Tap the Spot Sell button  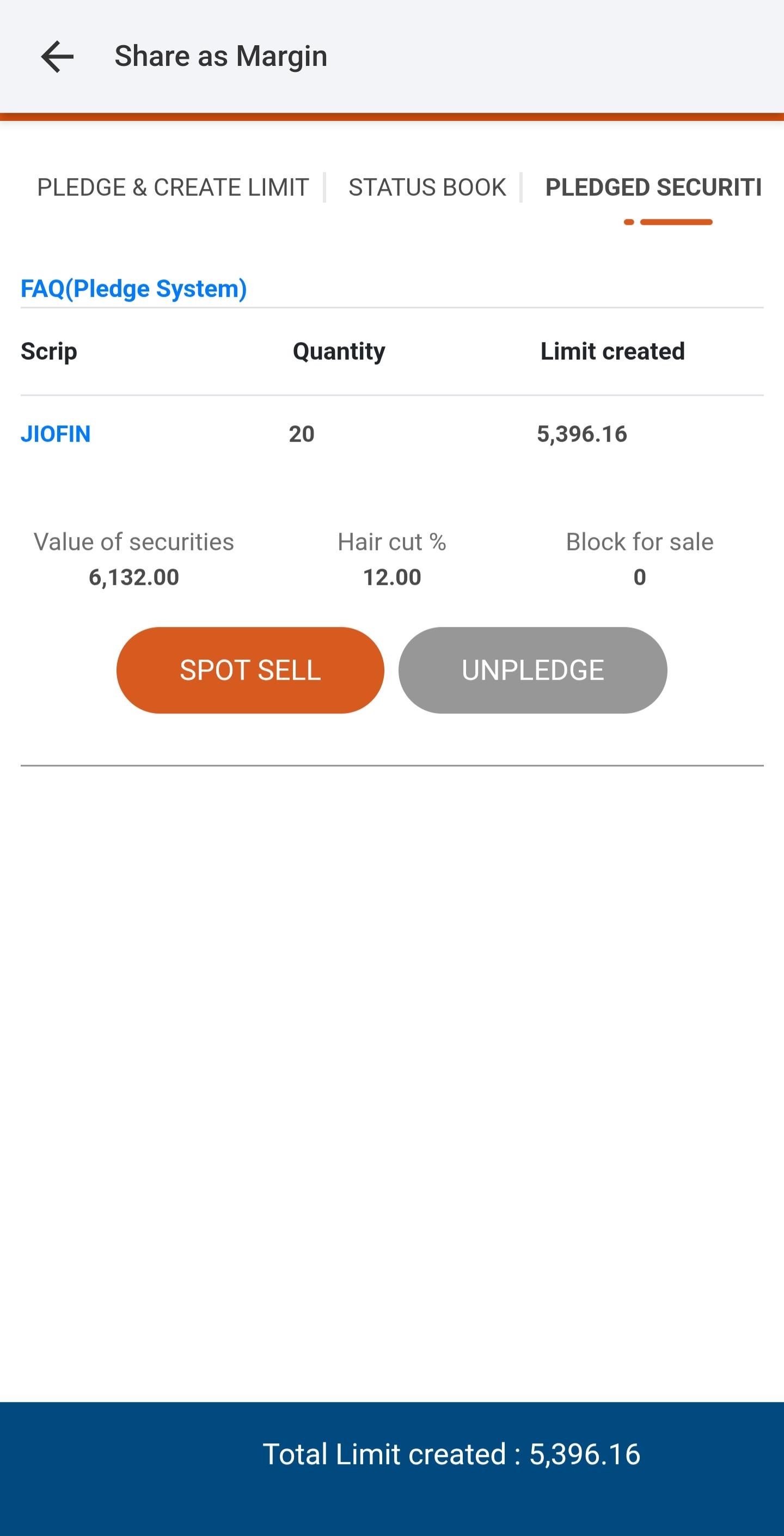[x=250, y=669]
